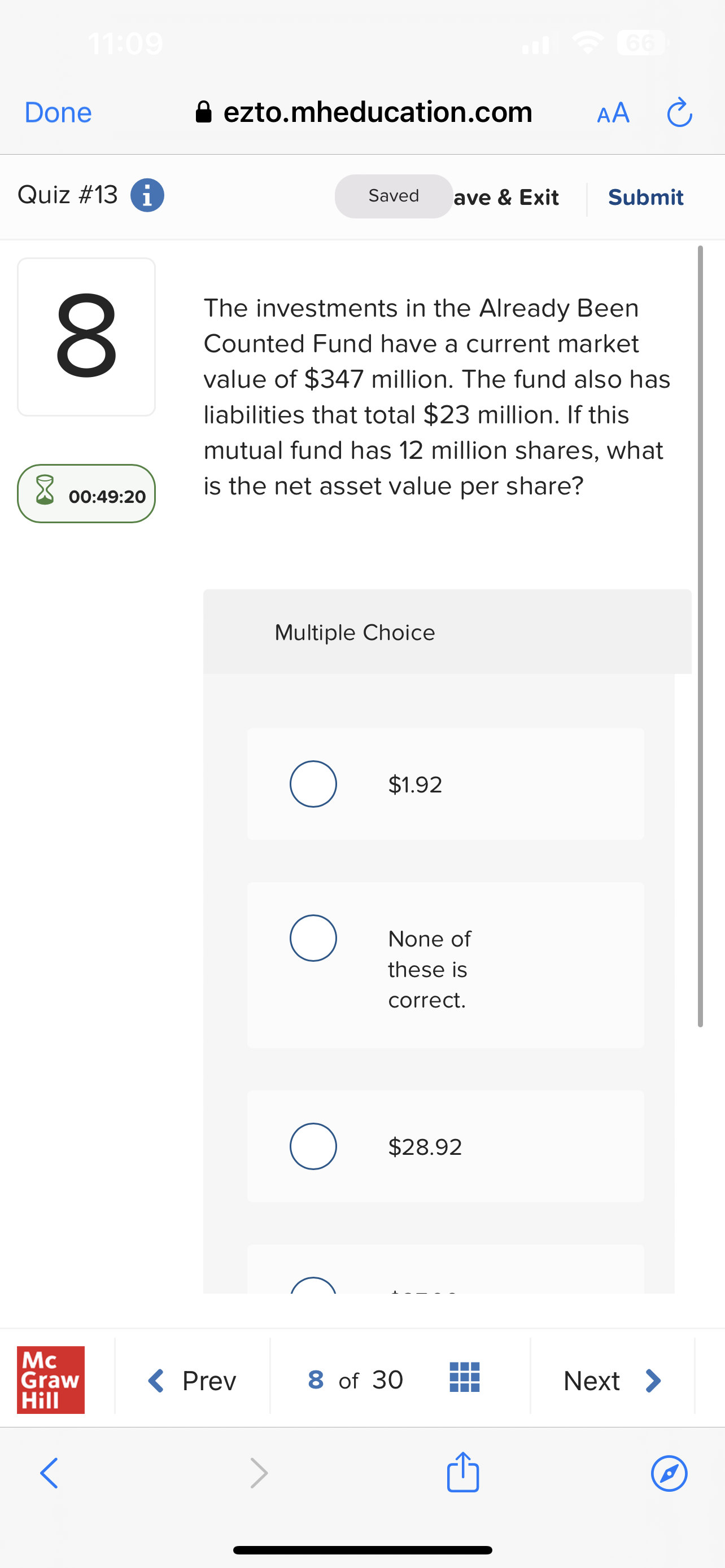
Task: Go to the previous question
Action: pyautogui.click(x=193, y=1381)
